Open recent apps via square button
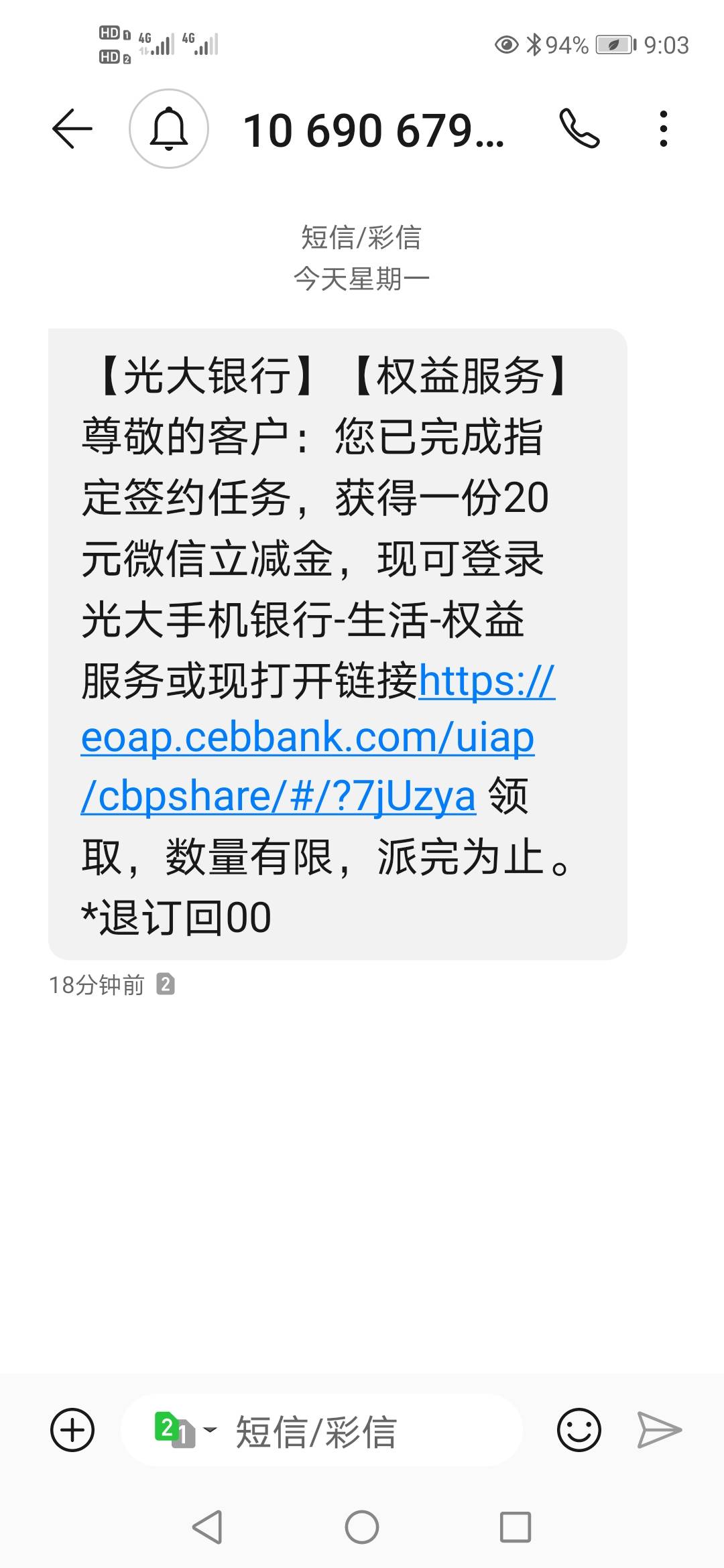This screenshot has height=1568, width=724. coord(516,1527)
